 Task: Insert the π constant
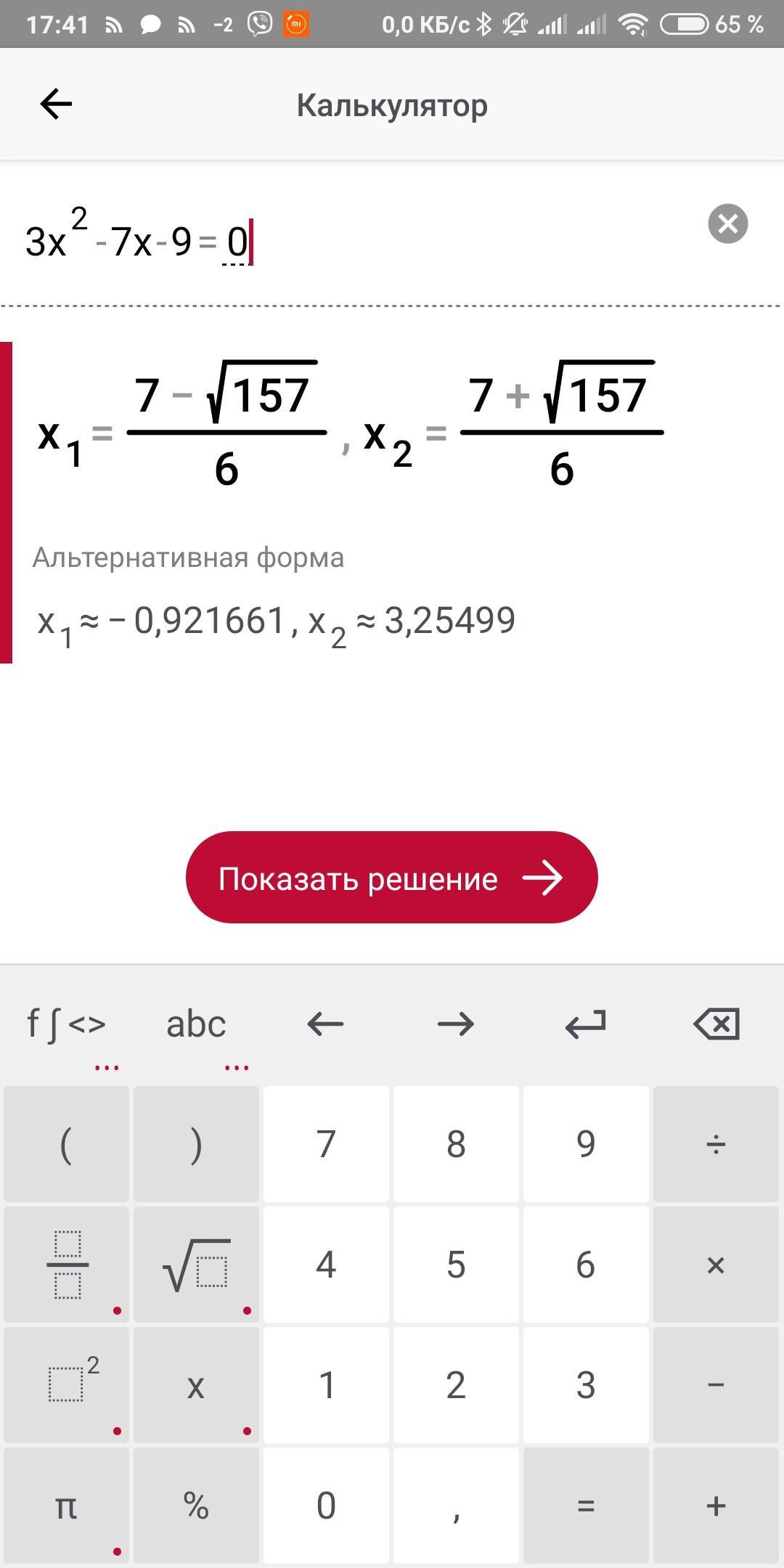(x=67, y=1505)
